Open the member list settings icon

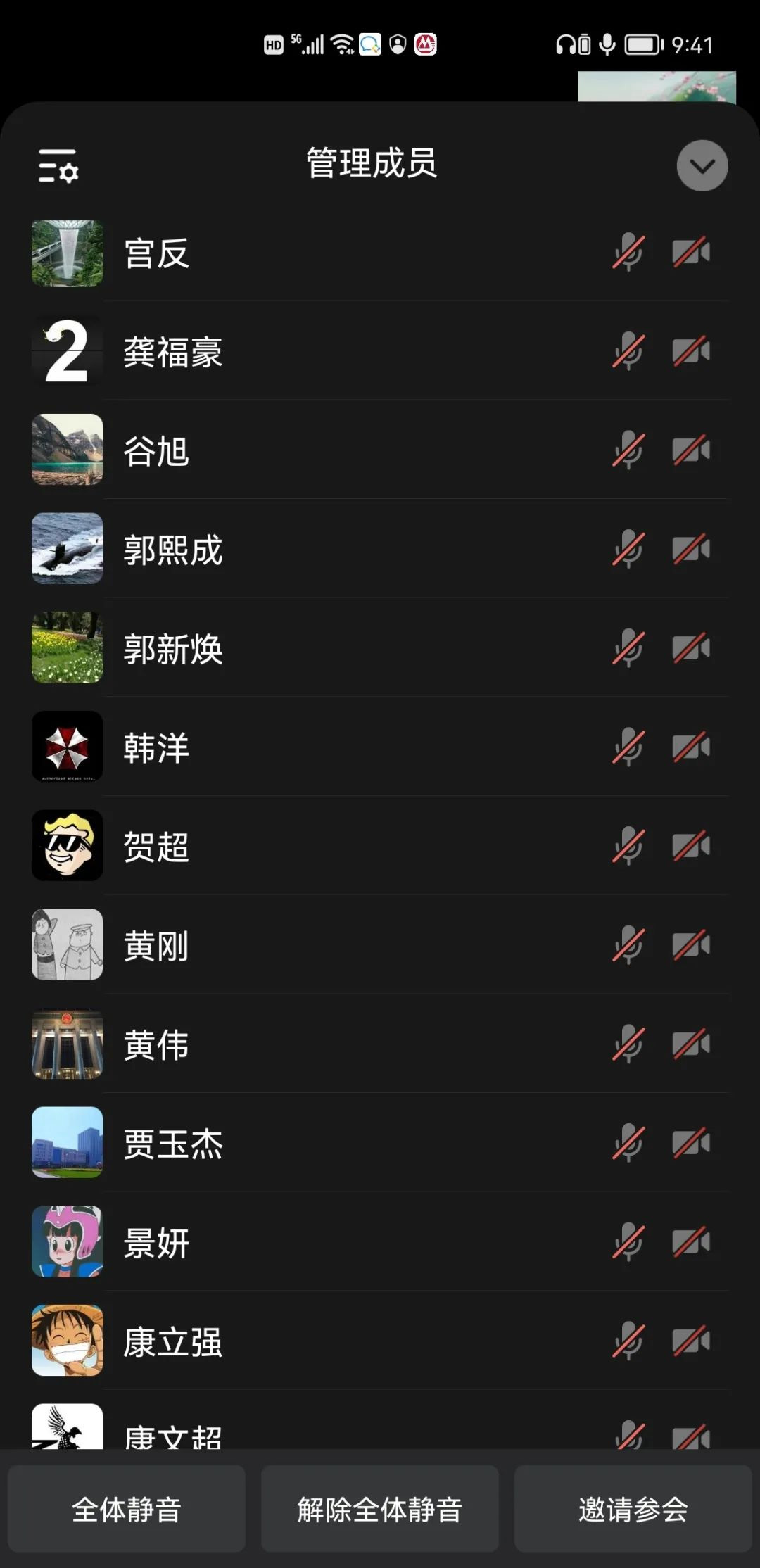[58, 166]
